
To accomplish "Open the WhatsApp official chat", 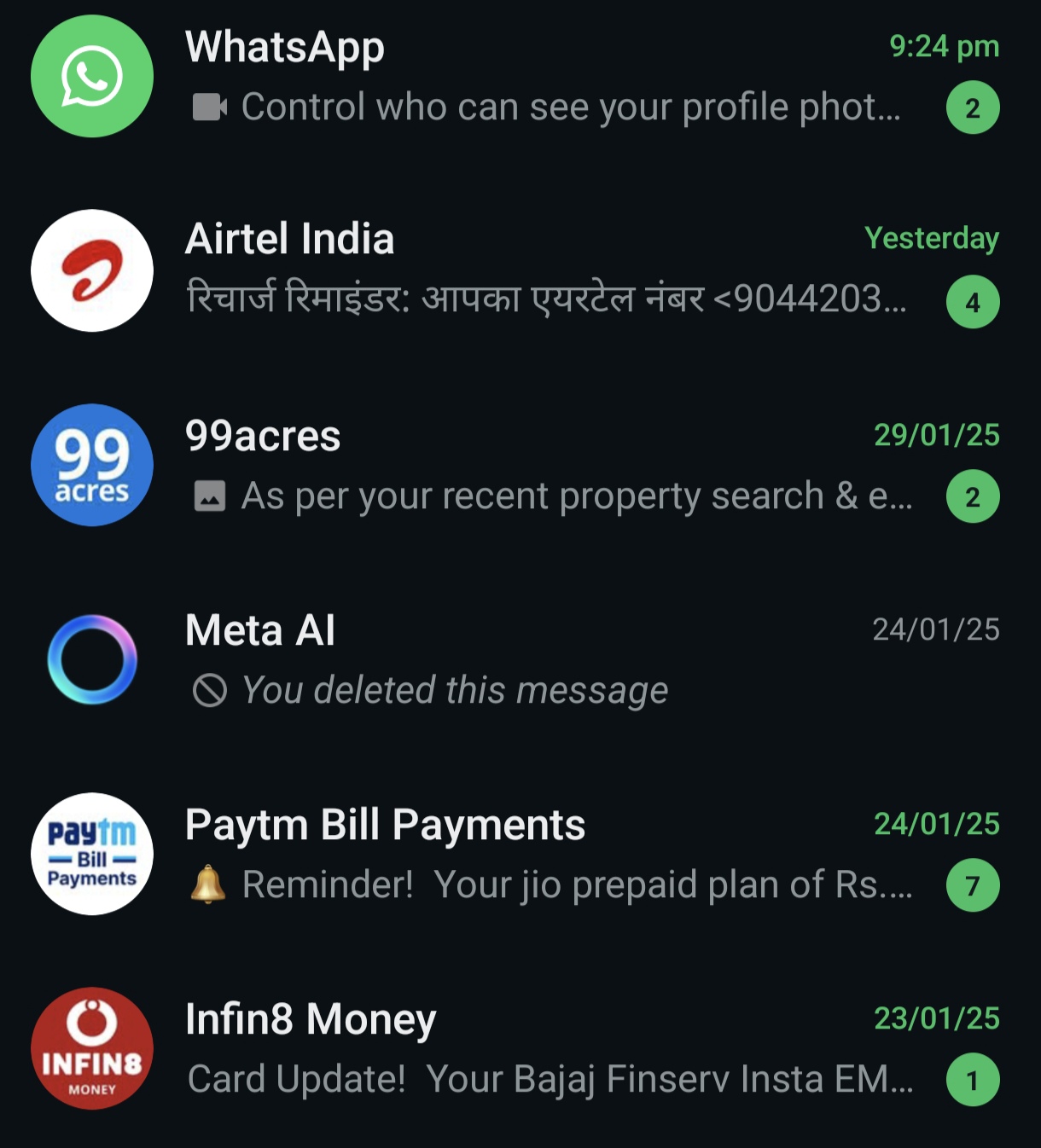I will coord(546,77).
